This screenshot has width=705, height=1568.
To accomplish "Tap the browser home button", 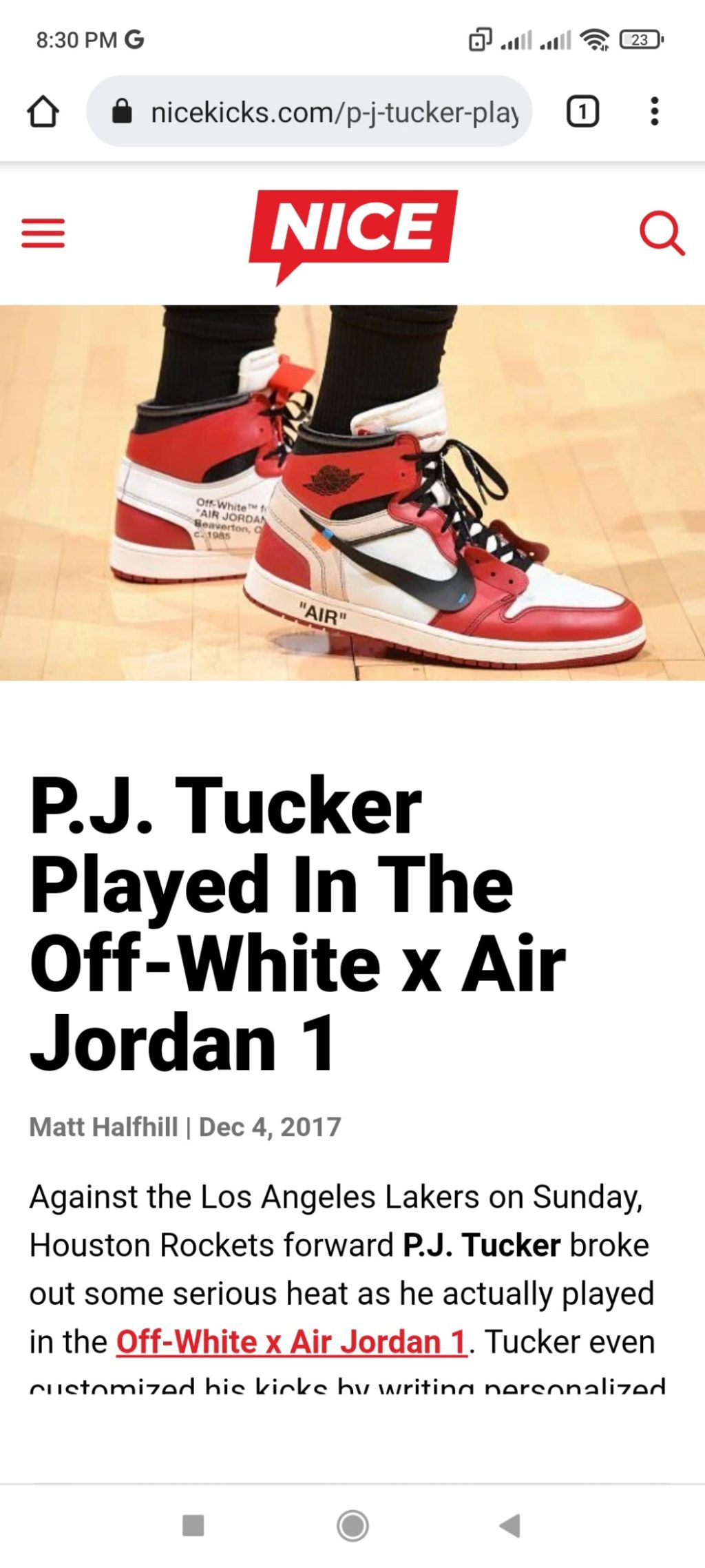I will tap(43, 112).
